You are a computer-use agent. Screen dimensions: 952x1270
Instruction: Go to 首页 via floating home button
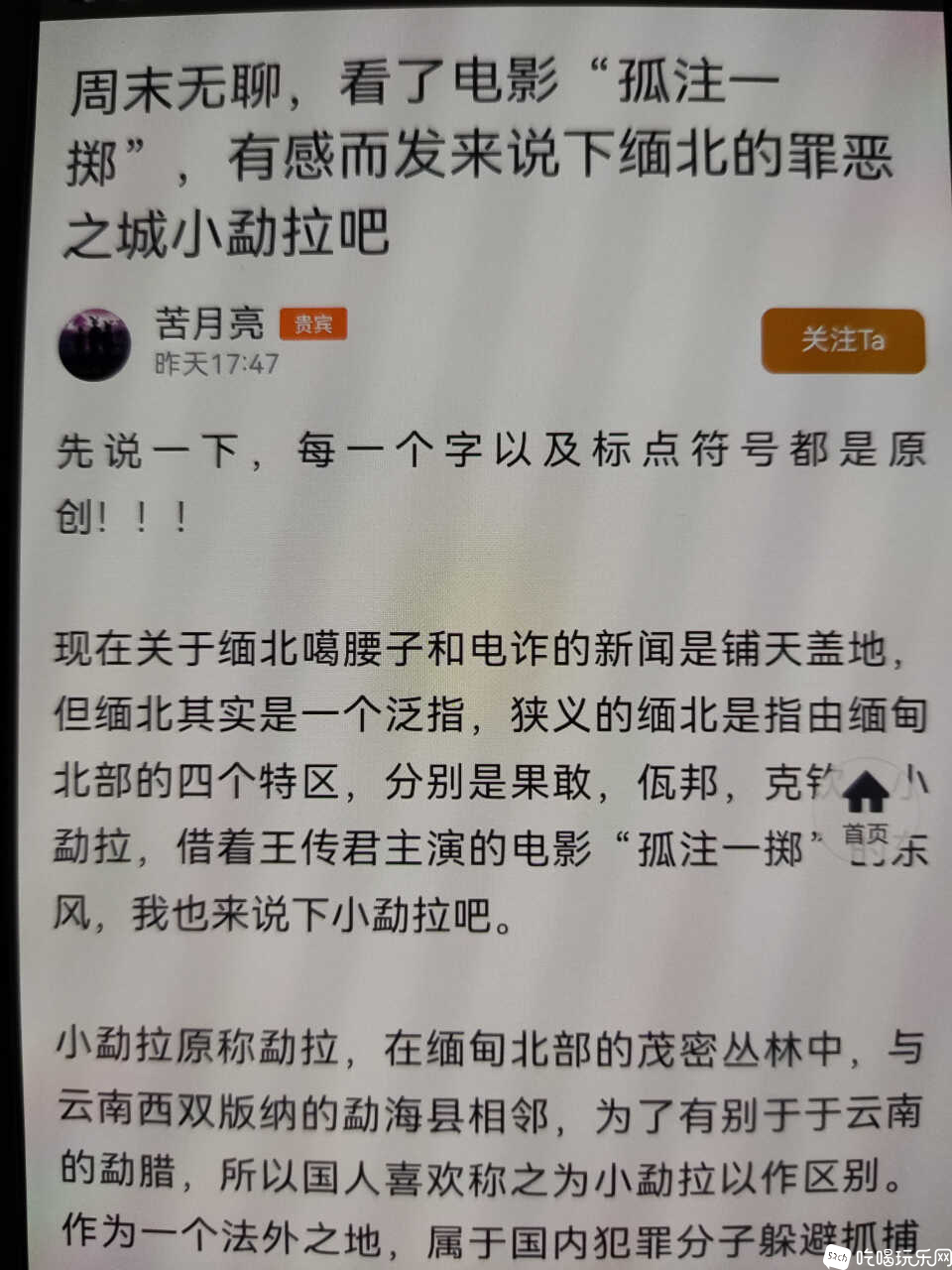(x=865, y=804)
